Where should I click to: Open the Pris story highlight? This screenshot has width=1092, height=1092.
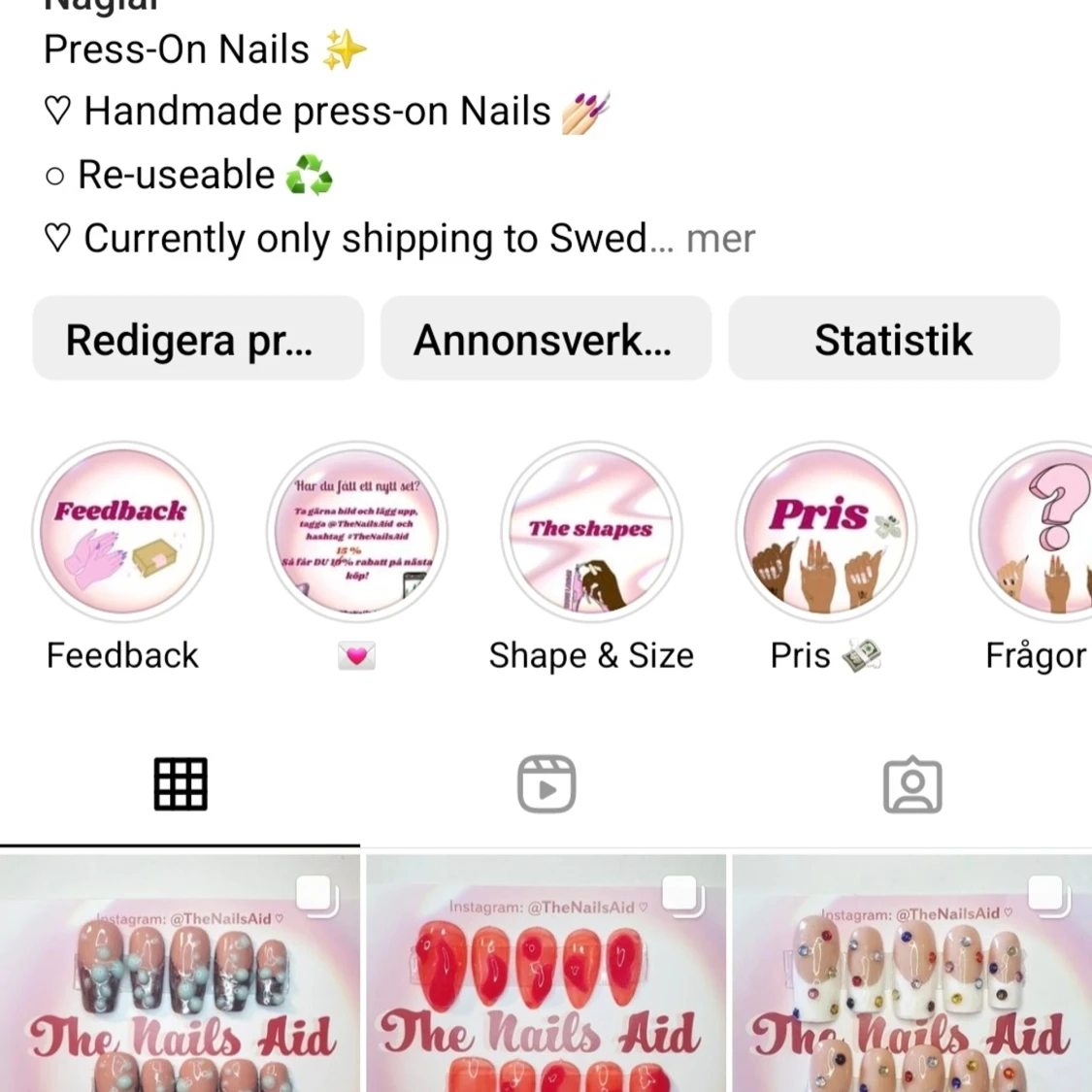click(x=826, y=532)
